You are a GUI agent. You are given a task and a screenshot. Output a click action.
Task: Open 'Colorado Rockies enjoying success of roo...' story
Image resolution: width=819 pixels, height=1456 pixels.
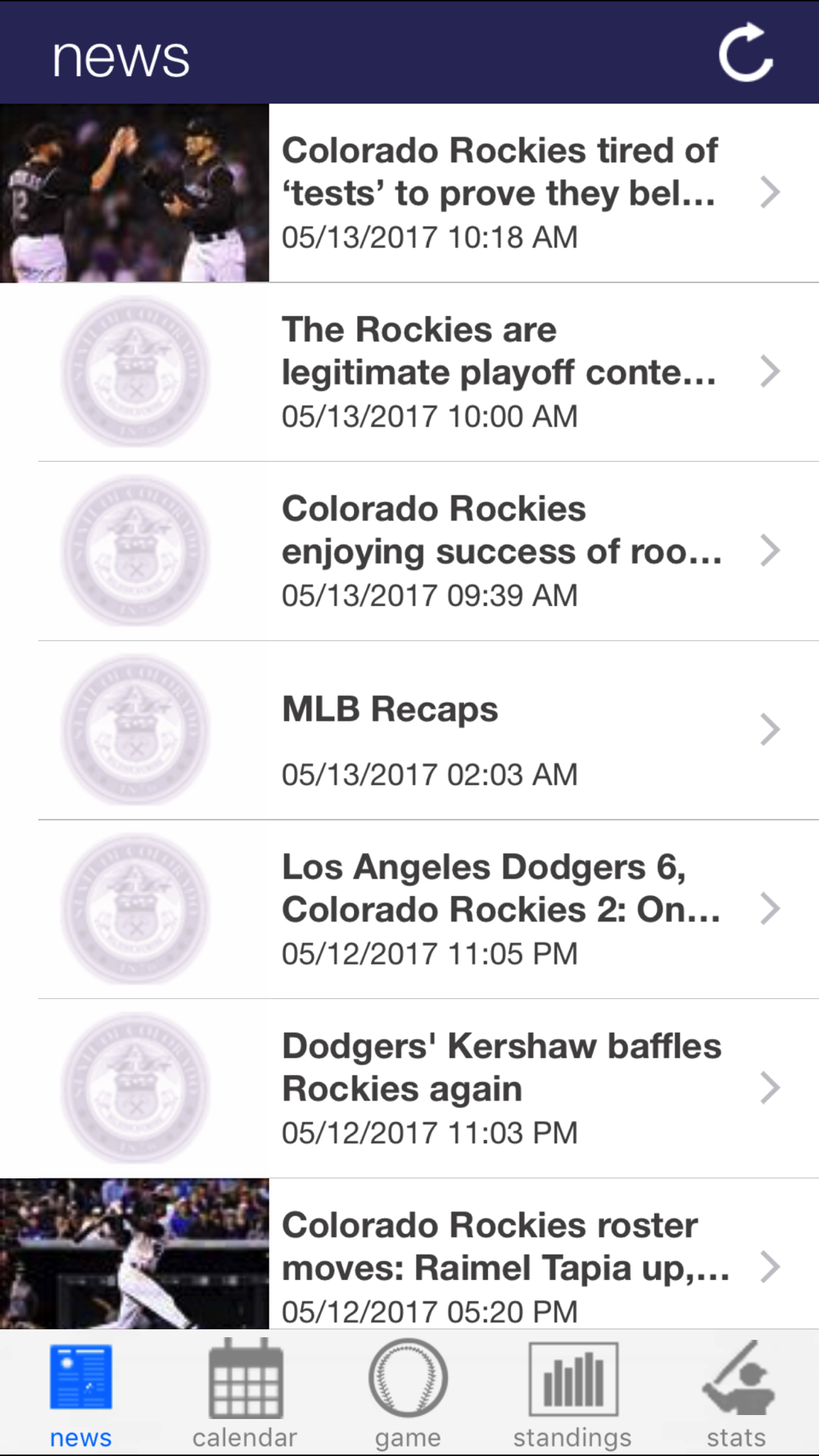coord(500,551)
